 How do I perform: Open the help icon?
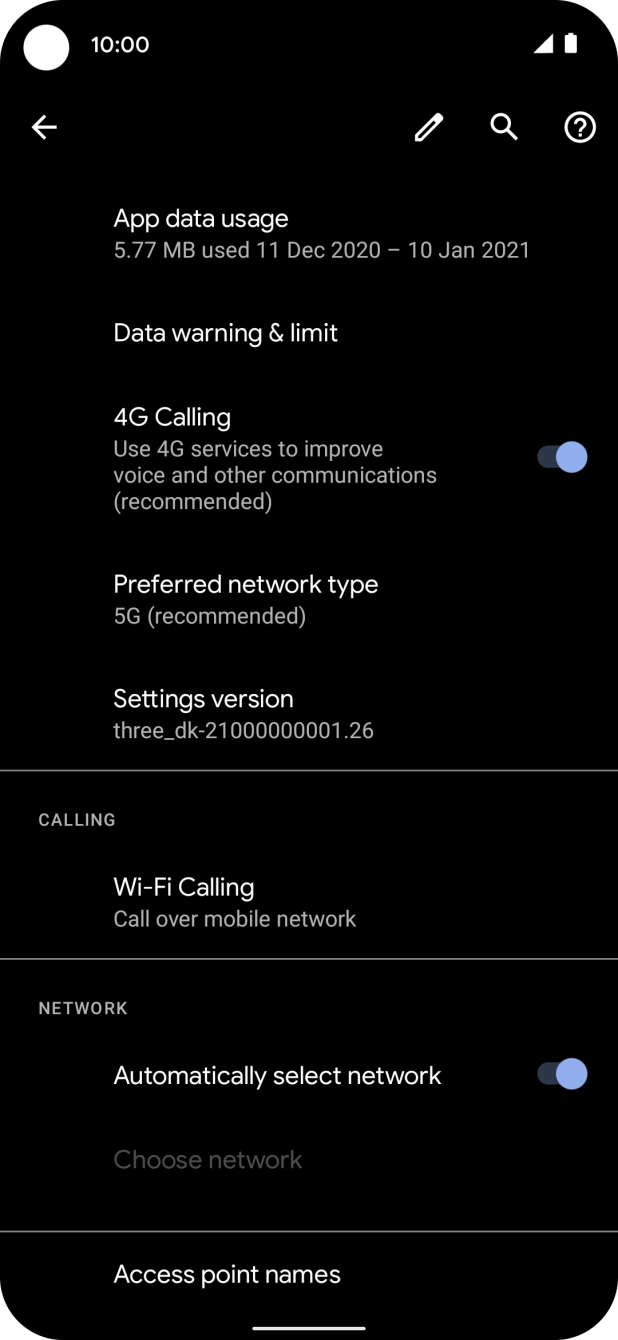580,127
